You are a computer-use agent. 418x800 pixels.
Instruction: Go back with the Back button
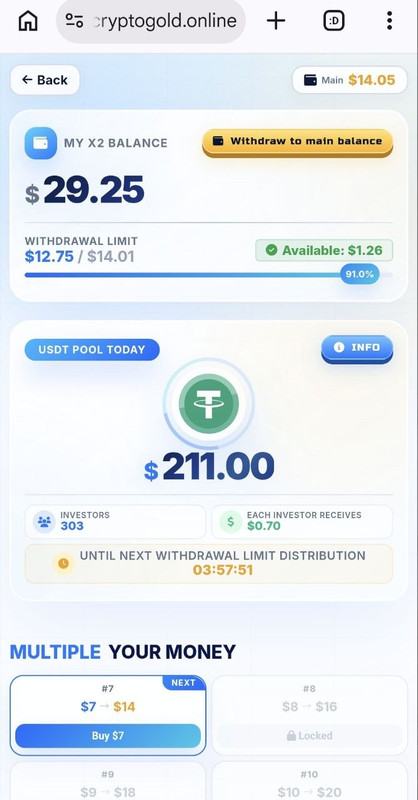click(45, 80)
